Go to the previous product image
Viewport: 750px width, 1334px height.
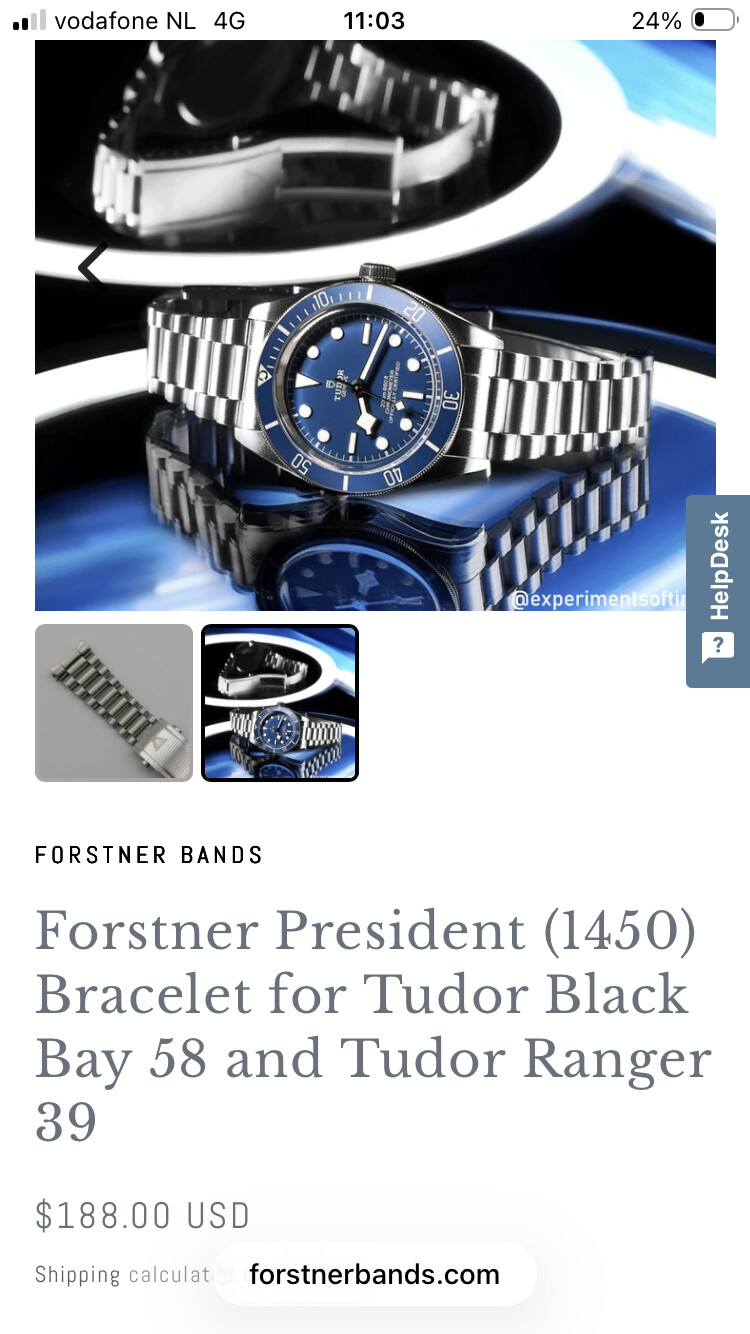[93, 267]
